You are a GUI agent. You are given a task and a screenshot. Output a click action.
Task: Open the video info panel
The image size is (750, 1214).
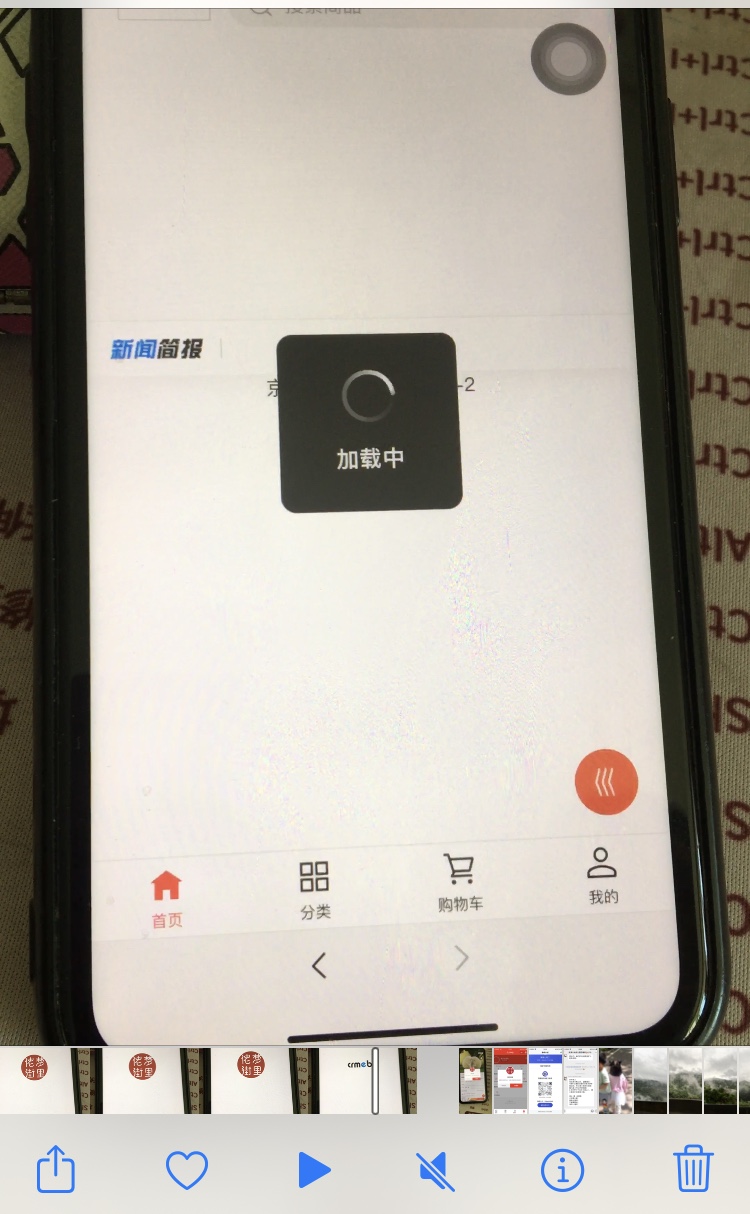pyautogui.click(x=562, y=1168)
